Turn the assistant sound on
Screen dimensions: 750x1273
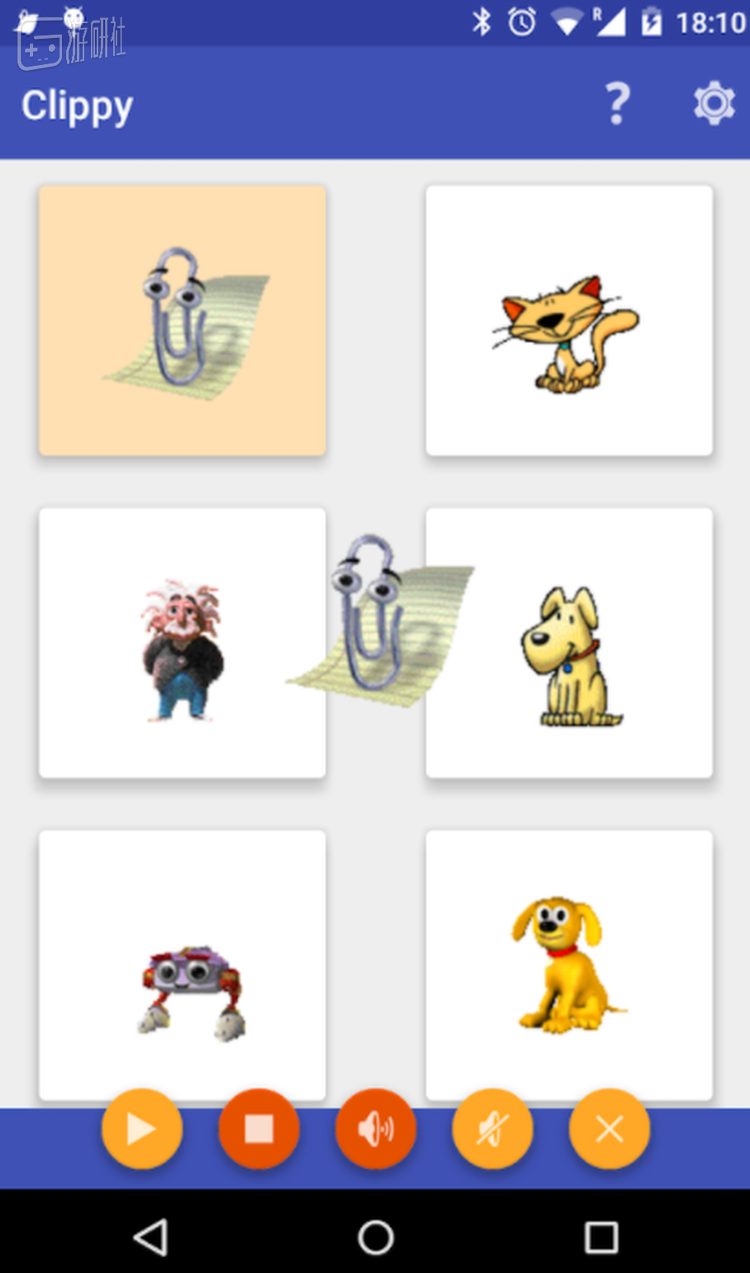376,1129
